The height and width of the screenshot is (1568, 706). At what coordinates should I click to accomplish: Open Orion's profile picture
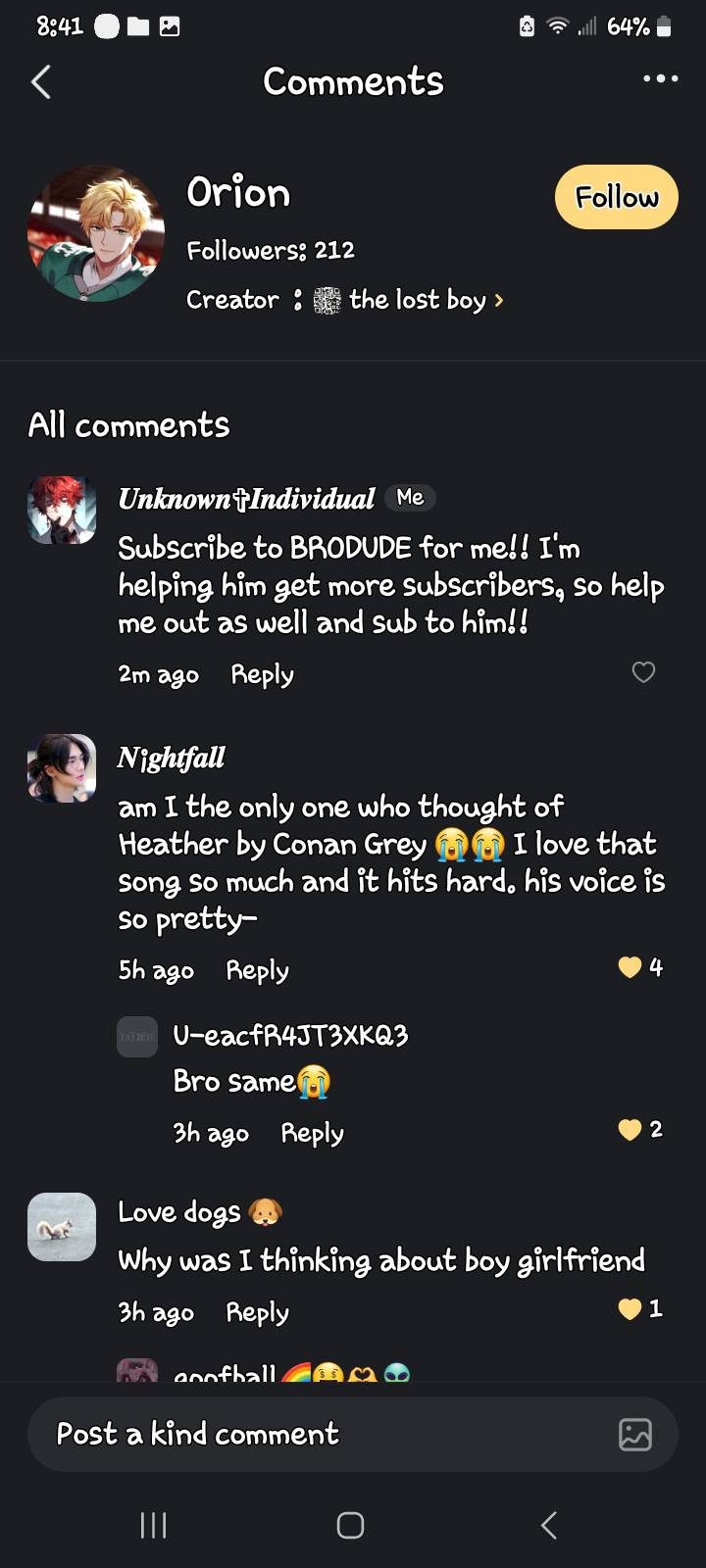tap(95, 233)
